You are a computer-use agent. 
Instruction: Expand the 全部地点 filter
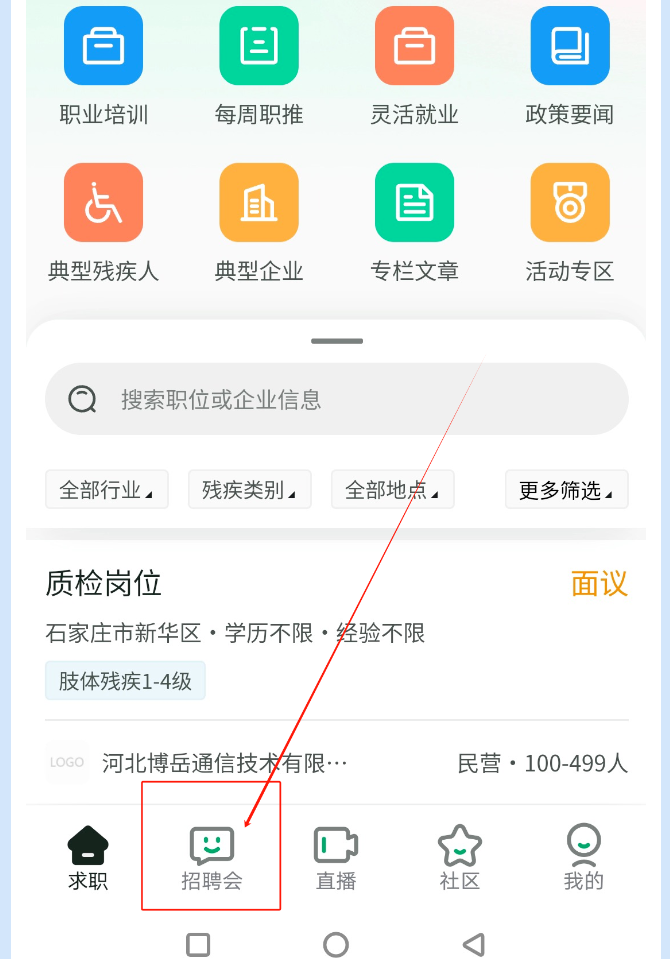point(392,490)
